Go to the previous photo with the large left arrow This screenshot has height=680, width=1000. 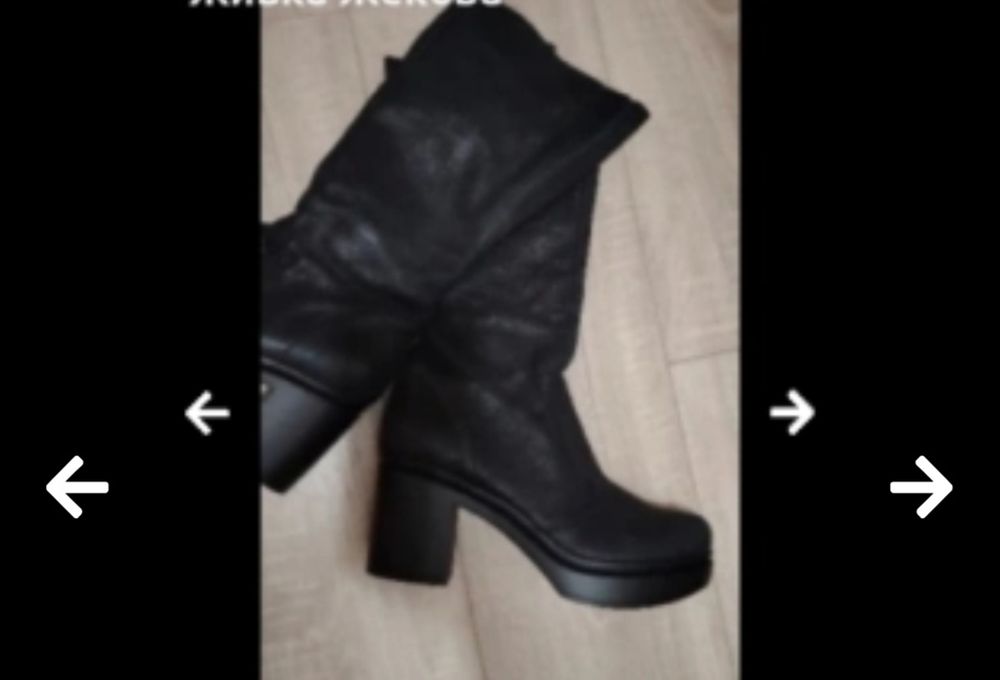pos(77,487)
